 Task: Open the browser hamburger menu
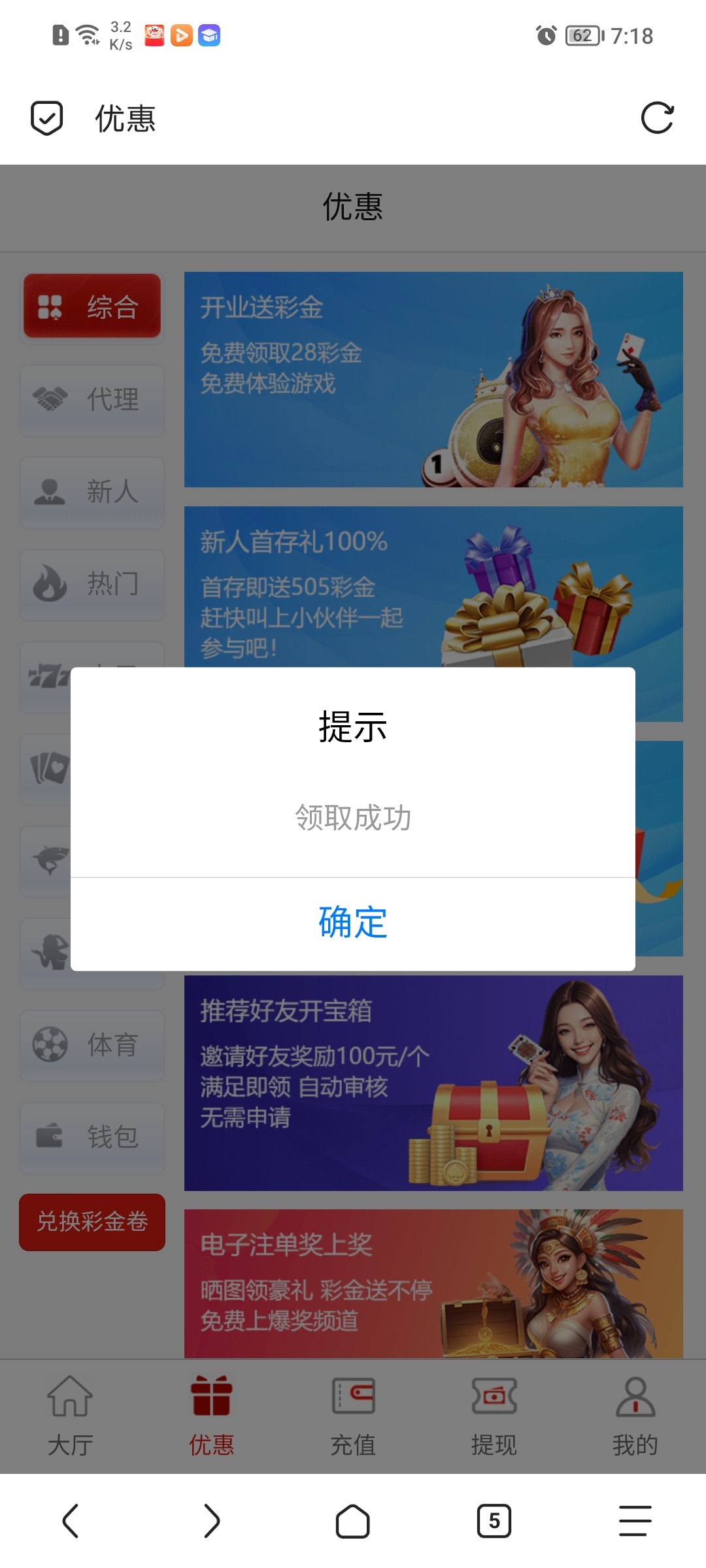point(635,1521)
